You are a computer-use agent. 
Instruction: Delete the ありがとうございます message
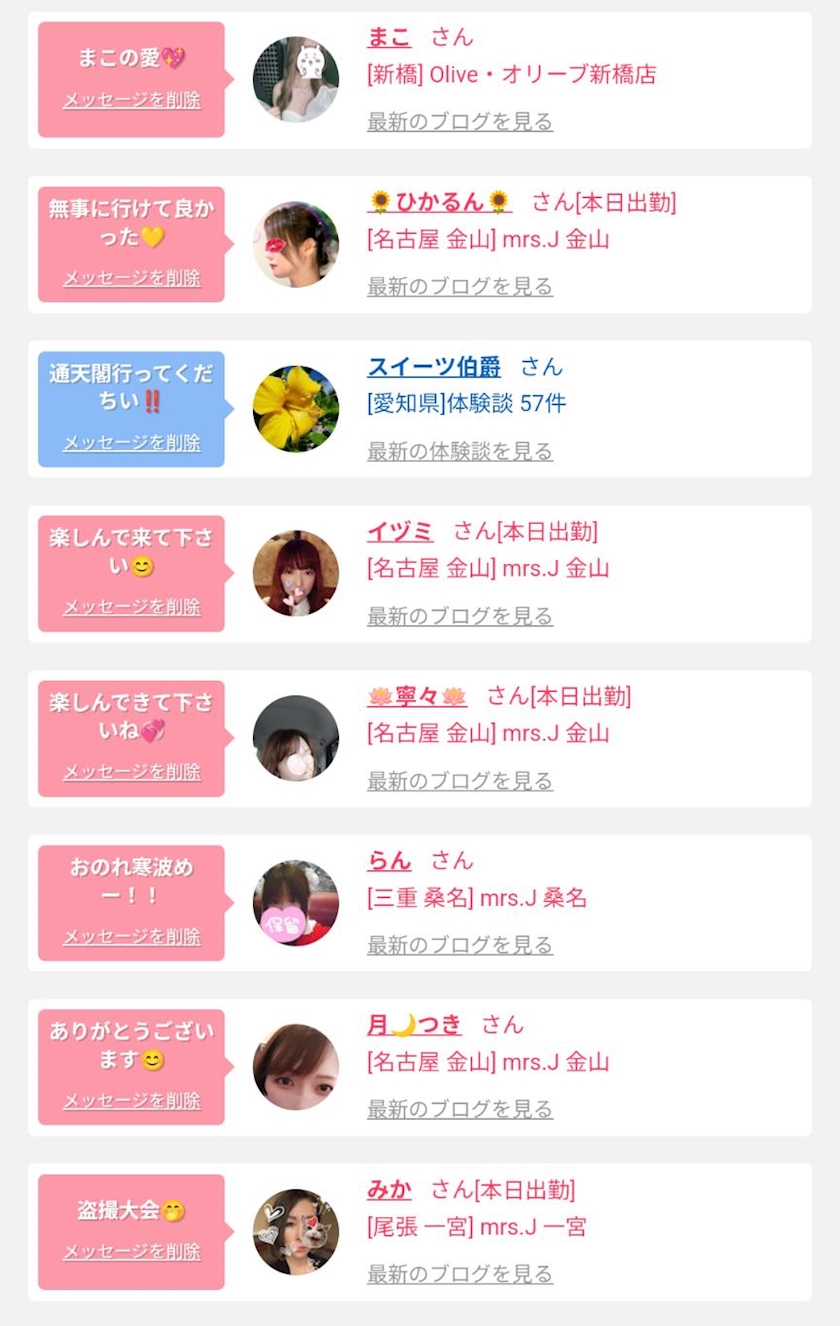pos(132,1101)
